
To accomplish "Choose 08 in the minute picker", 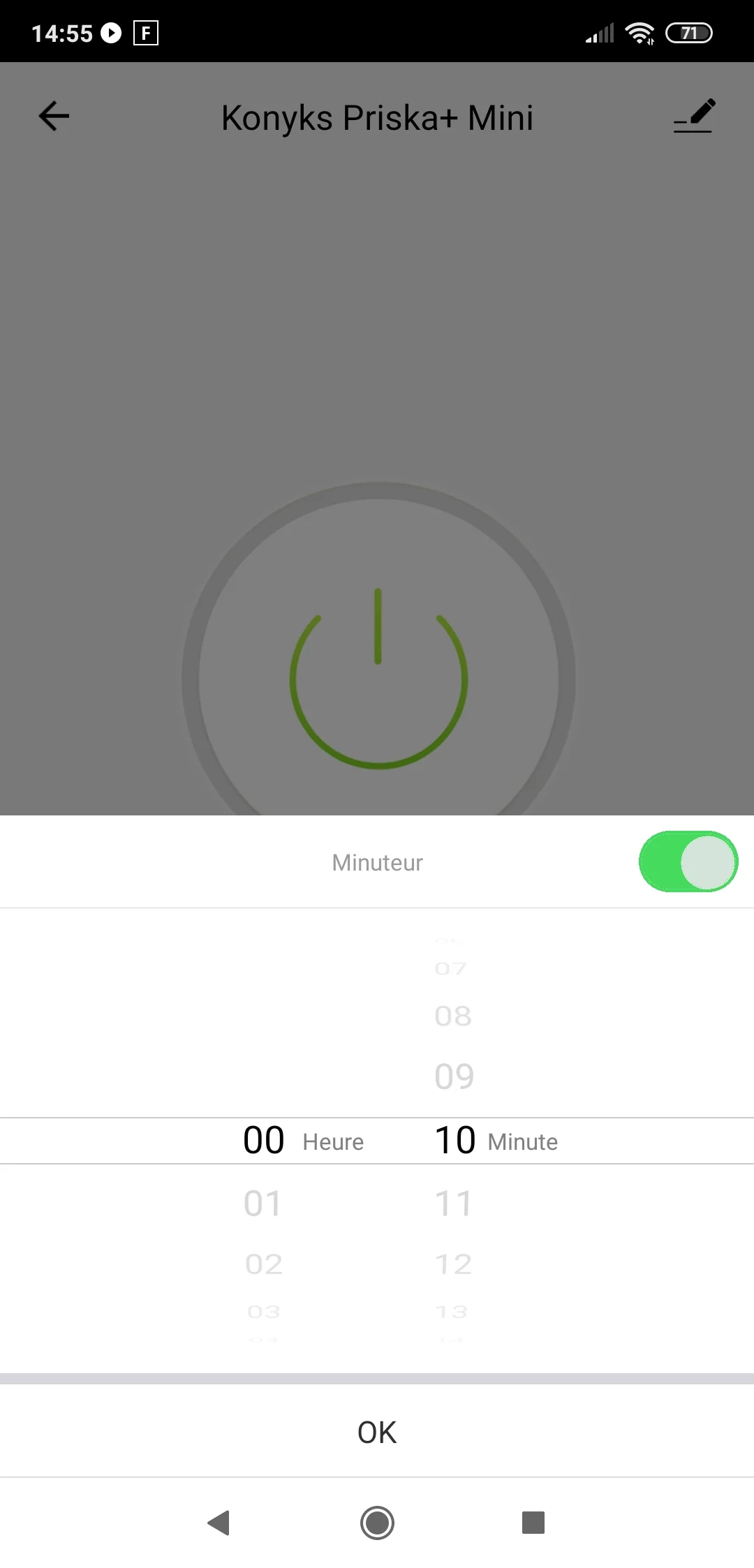I will tap(453, 1016).
